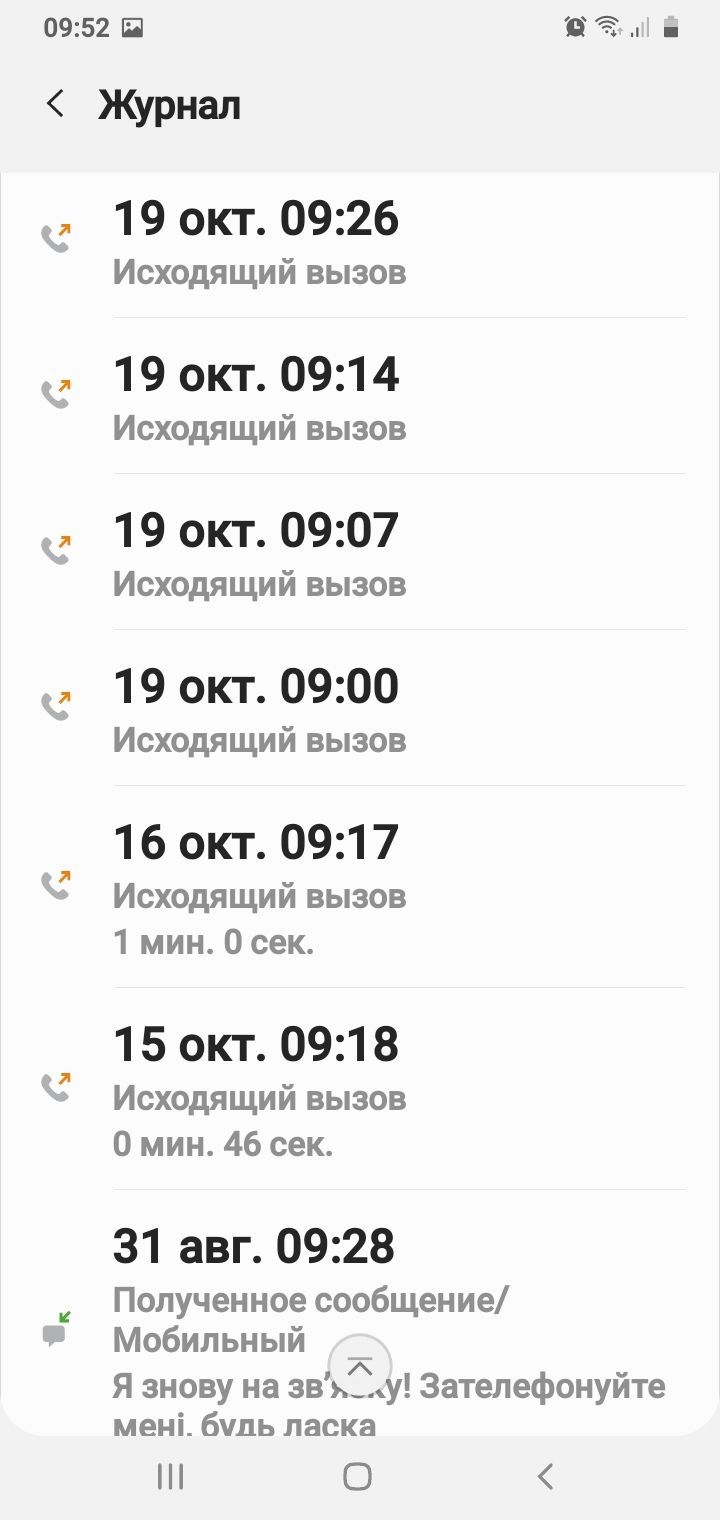The image size is (720, 1520).
Task: Open the 16 окт. 09:17 call lasting 1 мин.
Action: click(x=360, y=888)
